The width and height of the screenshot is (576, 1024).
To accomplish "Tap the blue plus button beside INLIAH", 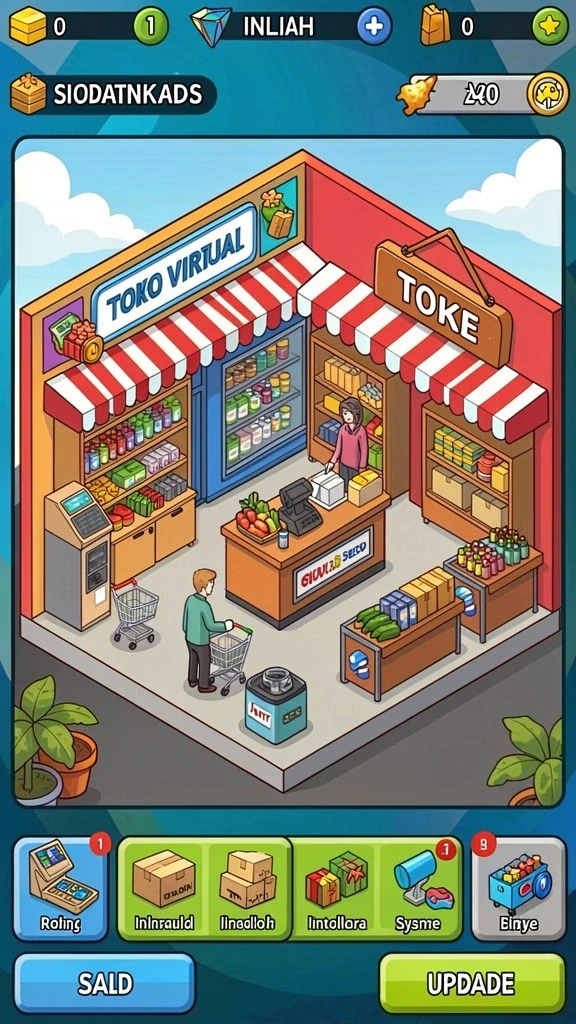I will 374,26.
